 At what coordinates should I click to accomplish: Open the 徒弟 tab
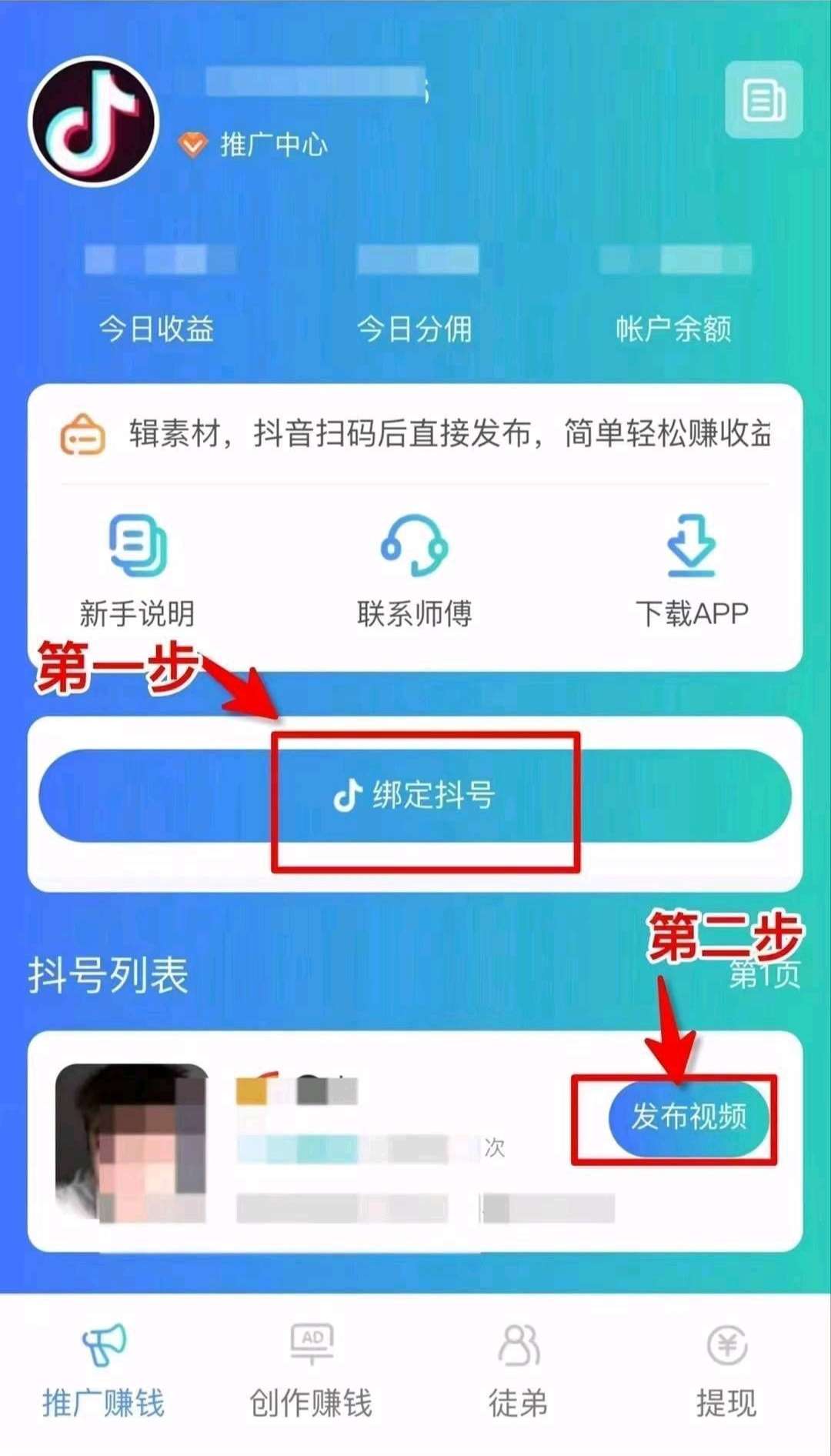(519, 1371)
